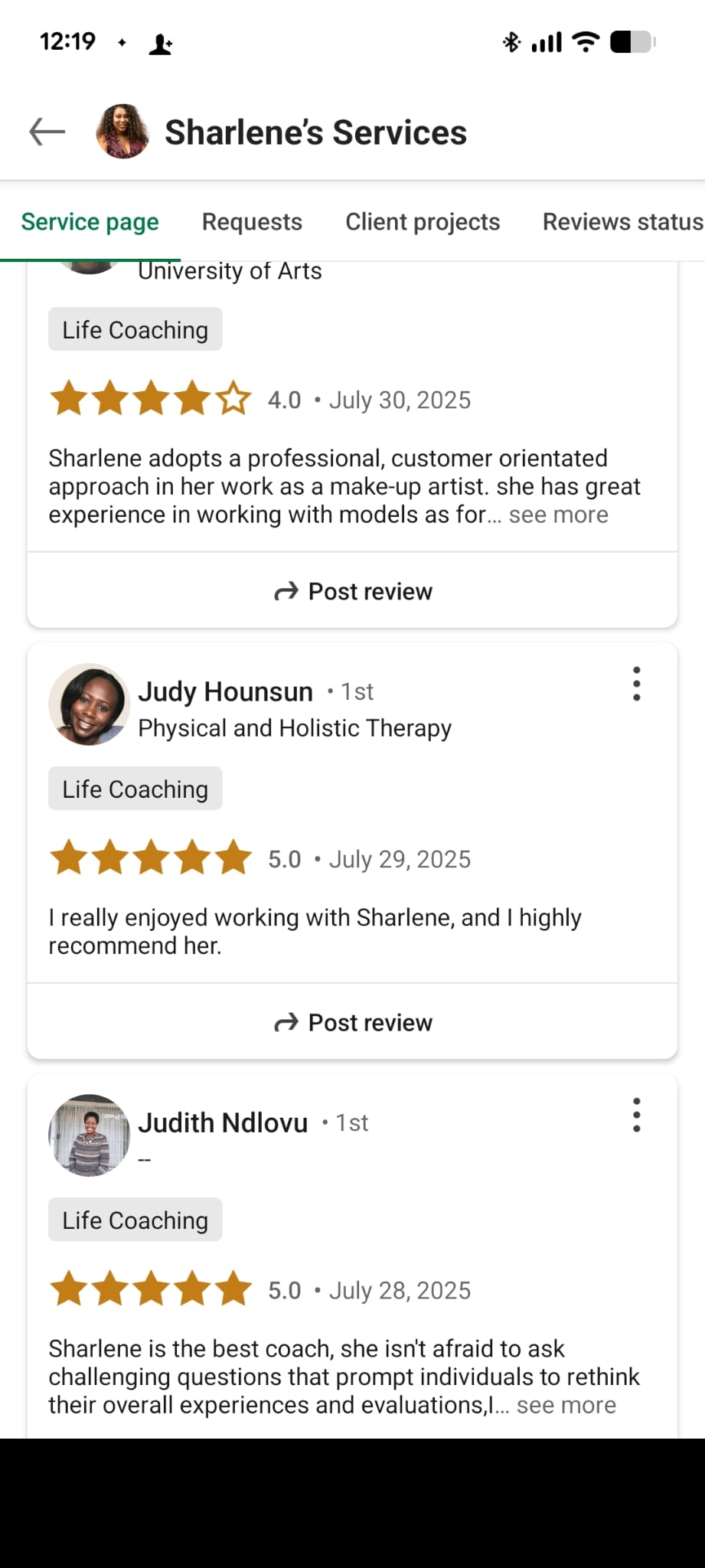Open overflow menu on Judith Ndlovu's review

click(x=636, y=1115)
